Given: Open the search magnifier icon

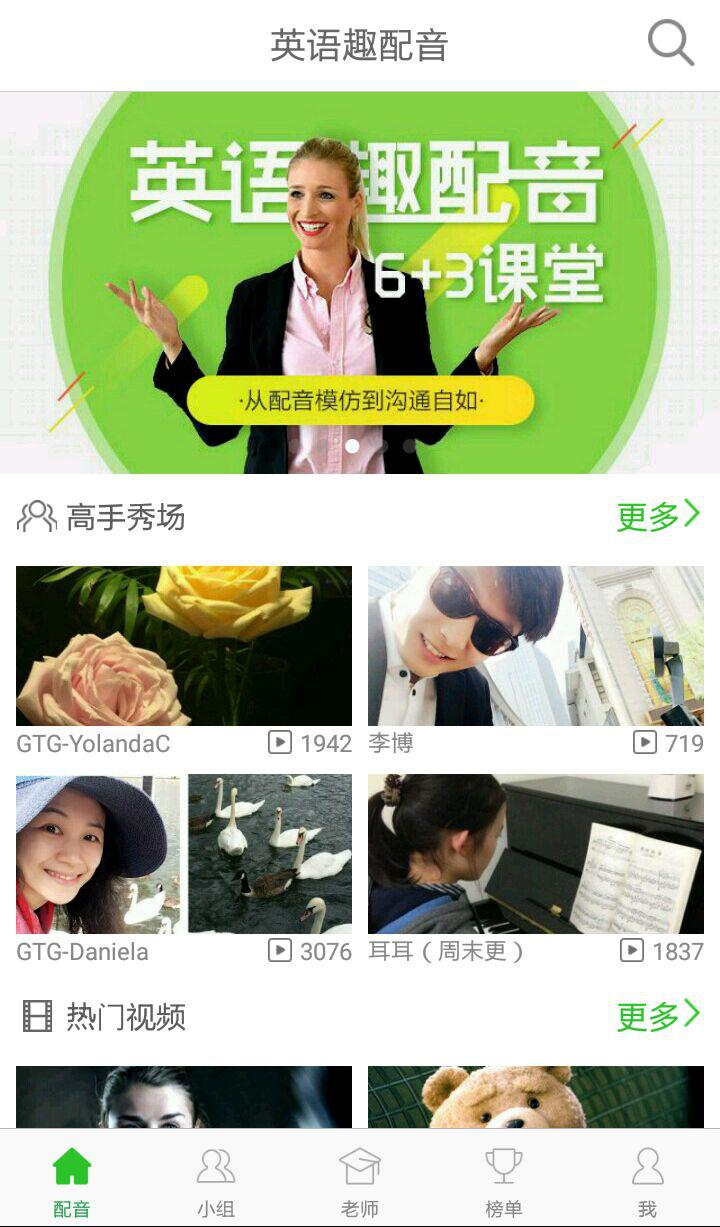Looking at the screenshot, I should [x=670, y=44].
